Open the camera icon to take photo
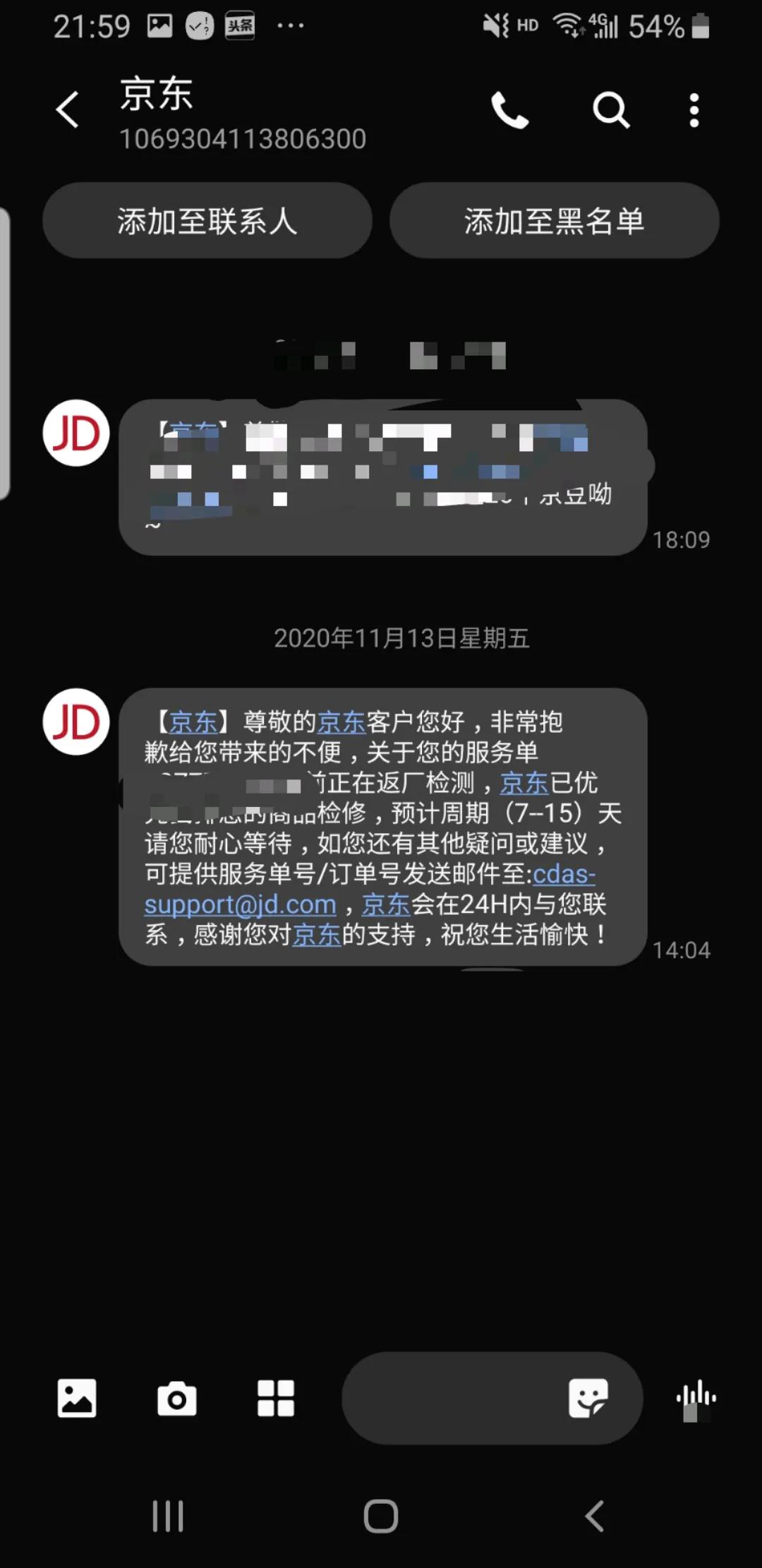The height and width of the screenshot is (1568, 762). tap(176, 1399)
